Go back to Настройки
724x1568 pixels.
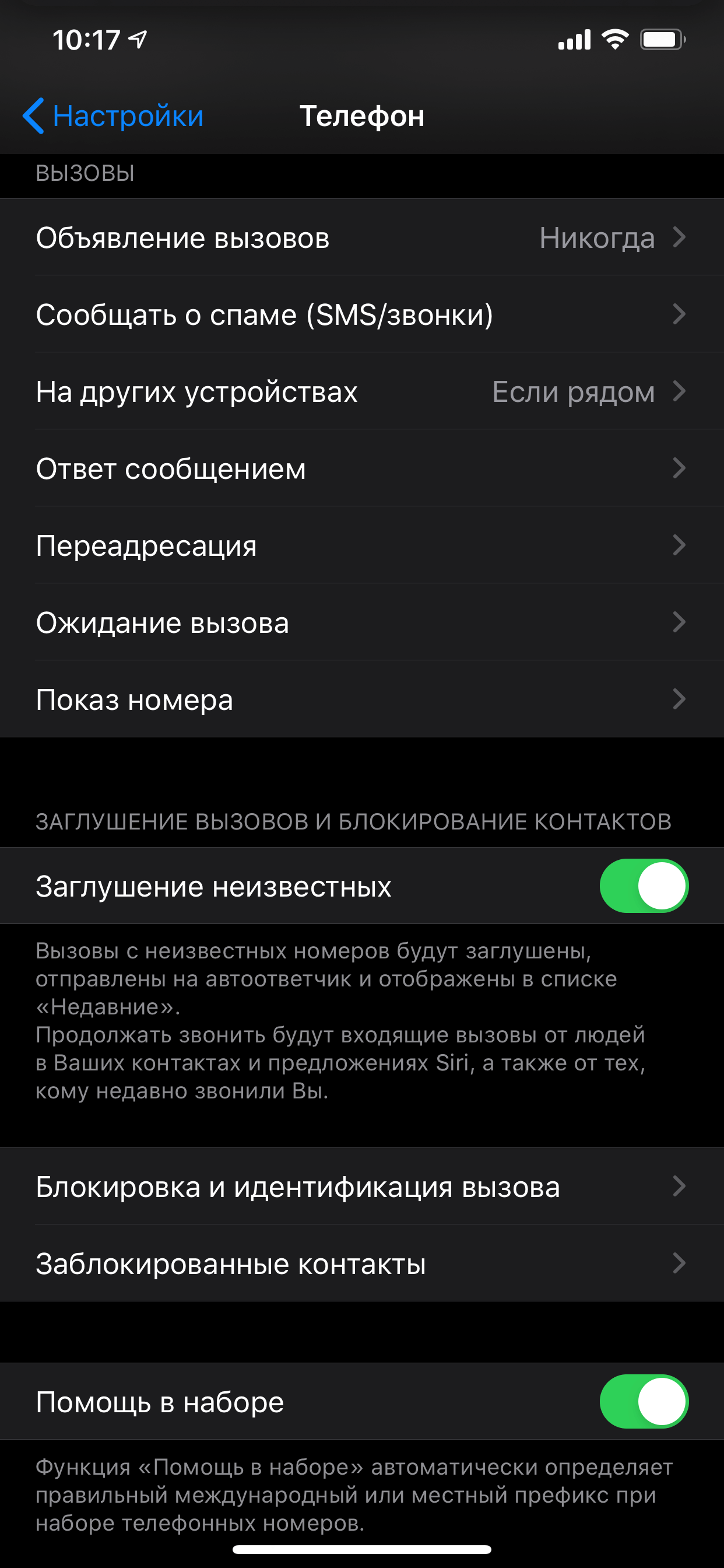(113, 116)
